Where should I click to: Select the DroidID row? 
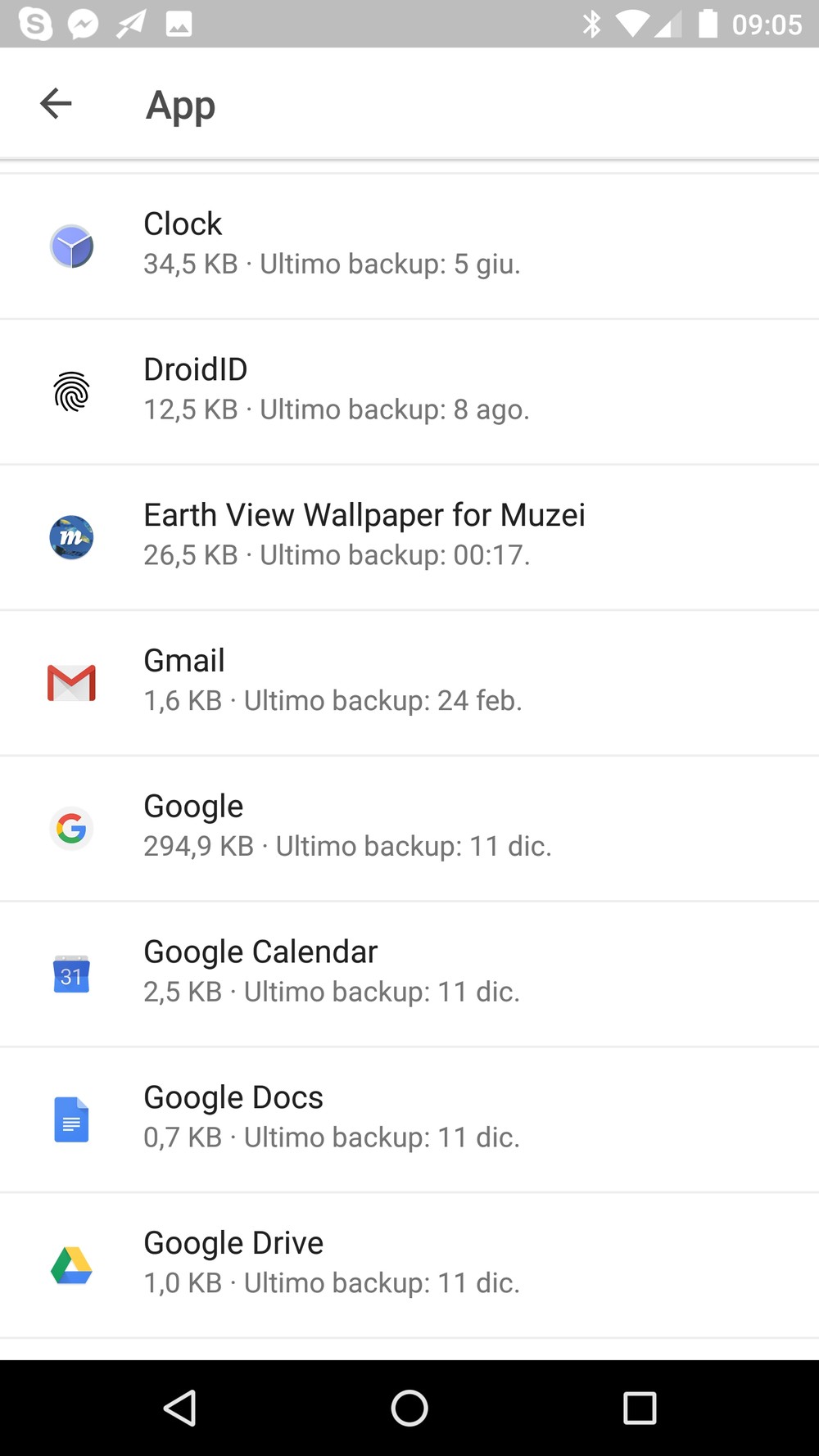409,392
